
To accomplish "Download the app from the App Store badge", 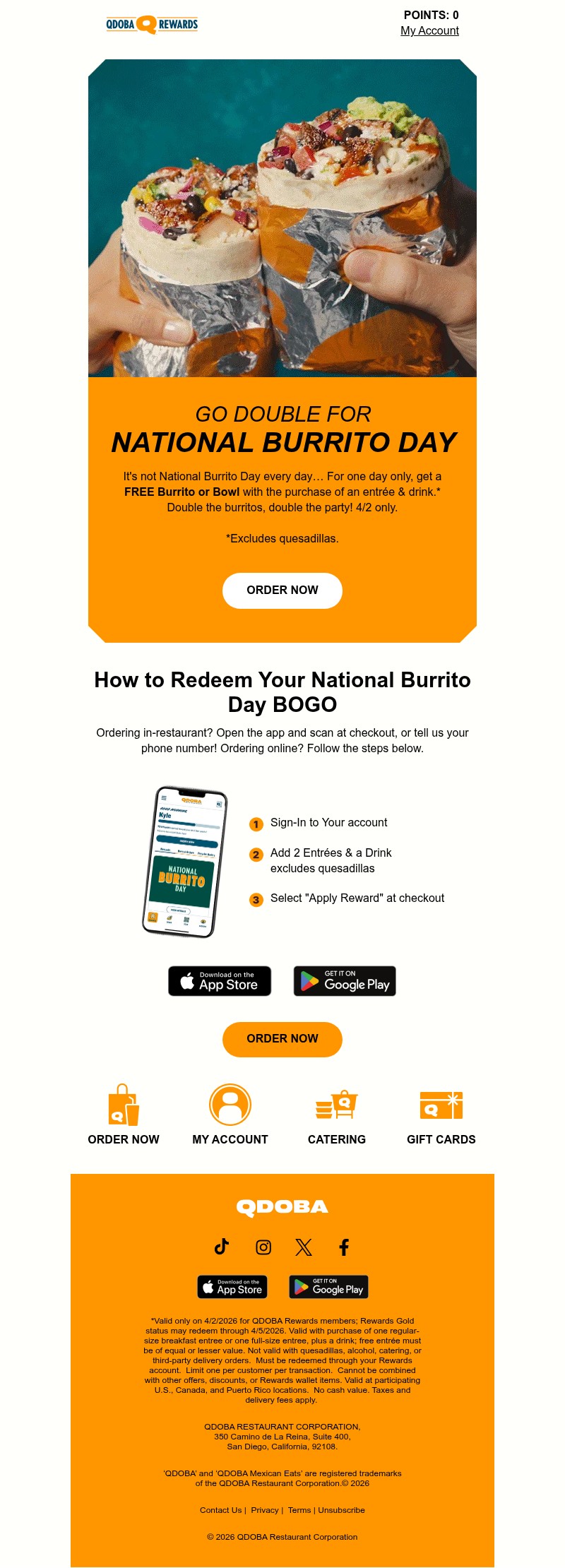I will point(219,981).
